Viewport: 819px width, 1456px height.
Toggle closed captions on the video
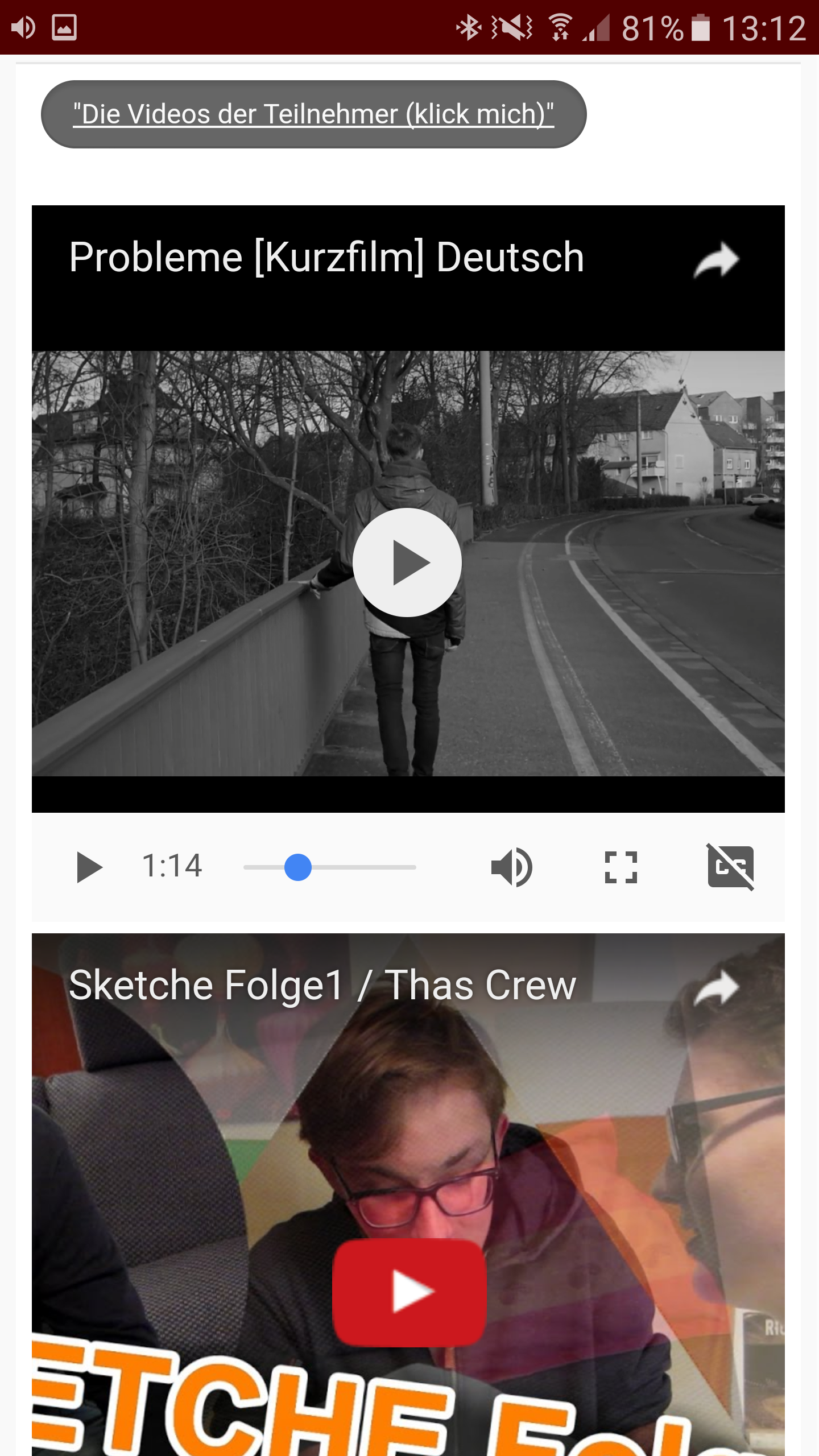730,867
